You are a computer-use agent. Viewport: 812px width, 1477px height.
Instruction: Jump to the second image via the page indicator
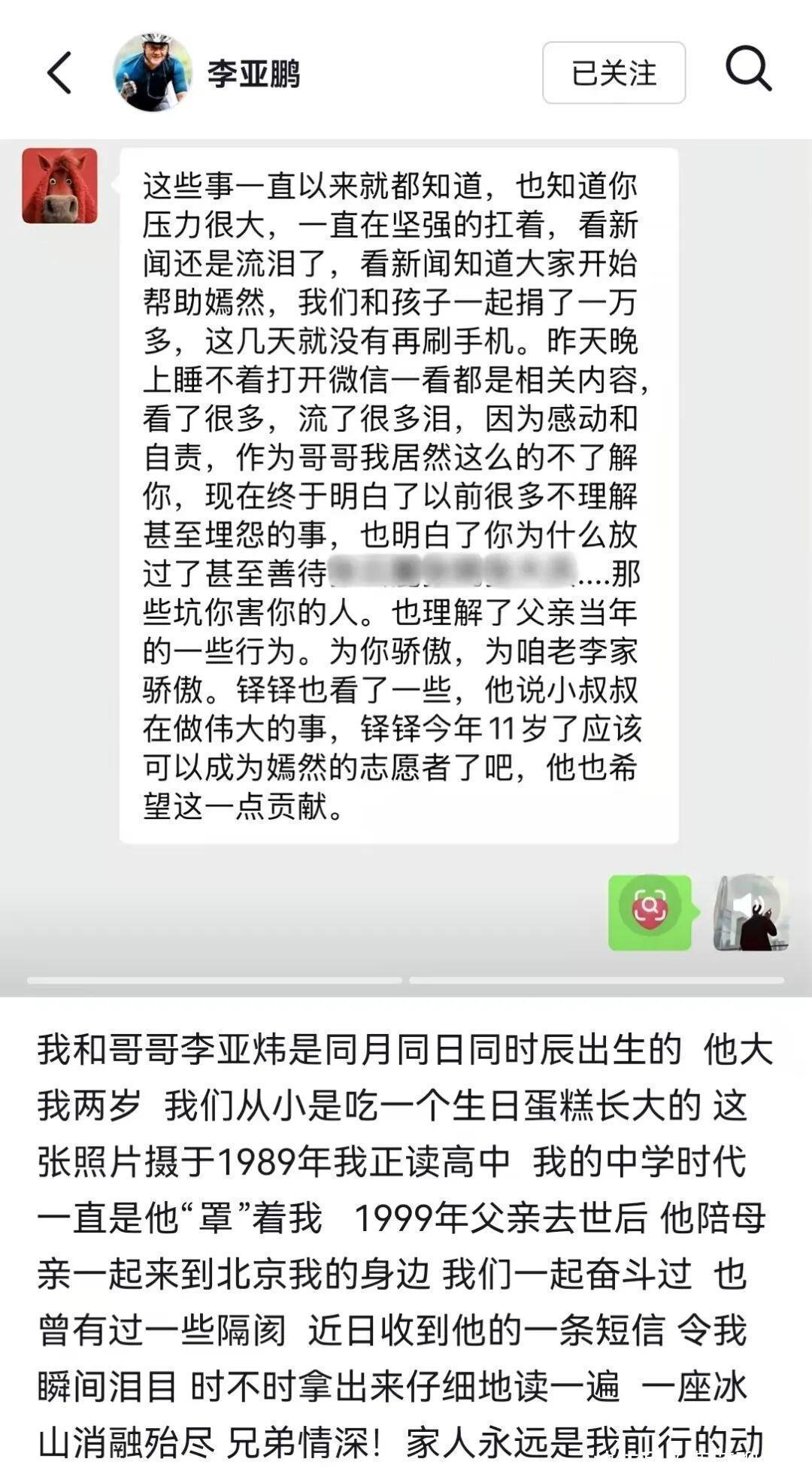pyautogui.click(x=596, y=981)
